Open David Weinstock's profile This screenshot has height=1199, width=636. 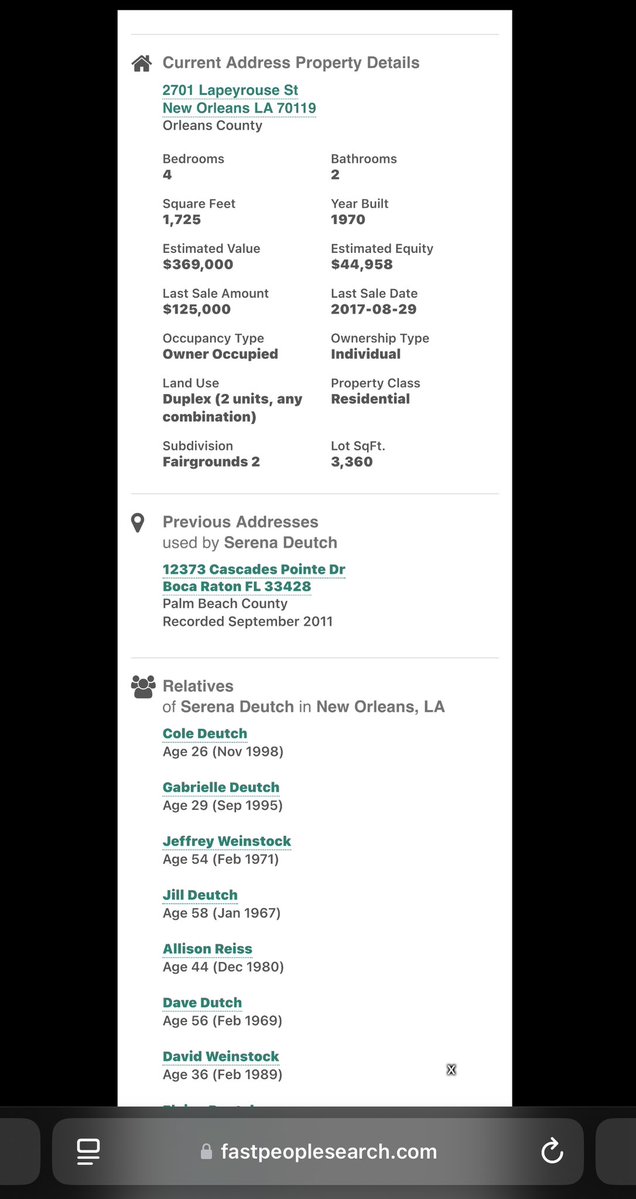pyautogui.click(x=221, y=1056)
